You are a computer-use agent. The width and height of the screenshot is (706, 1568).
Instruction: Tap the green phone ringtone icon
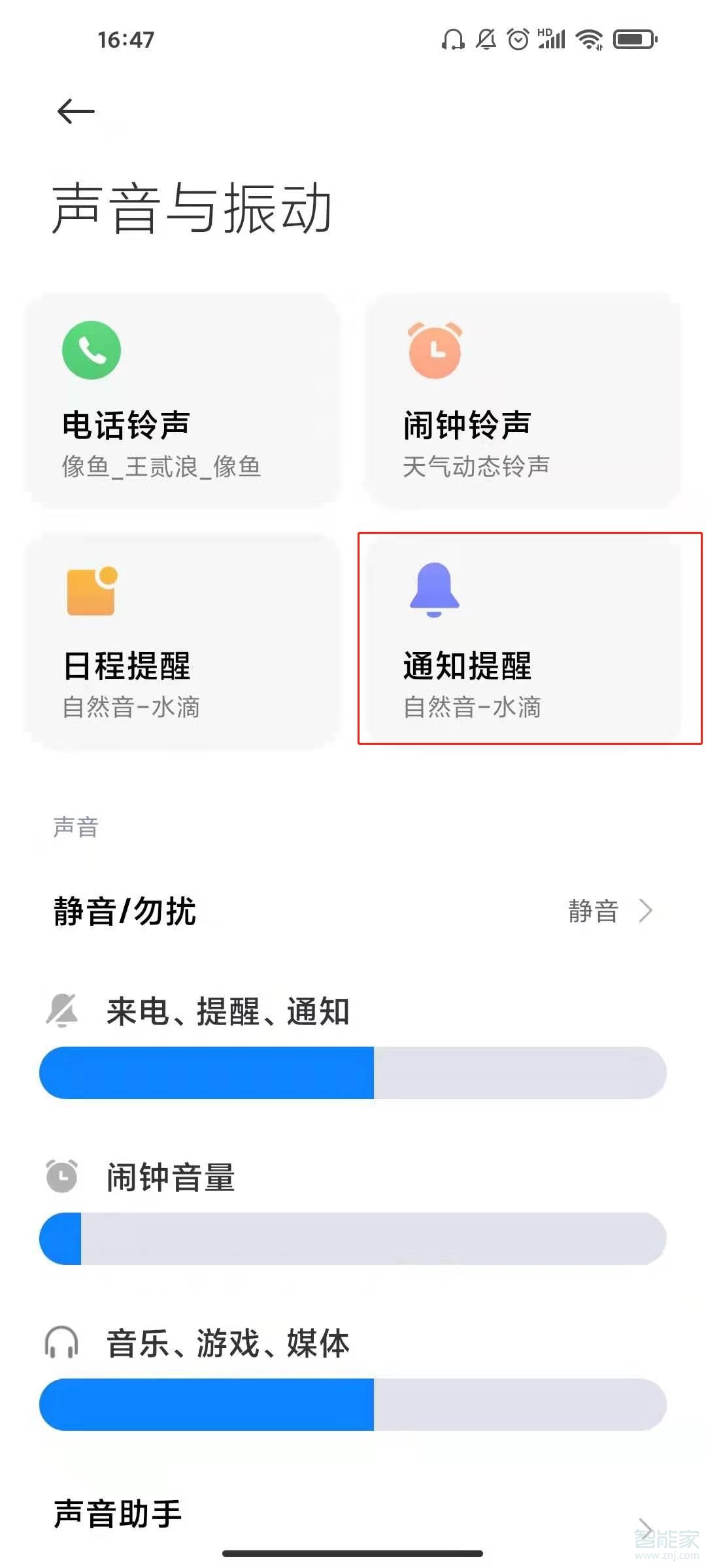coord(92,350)
